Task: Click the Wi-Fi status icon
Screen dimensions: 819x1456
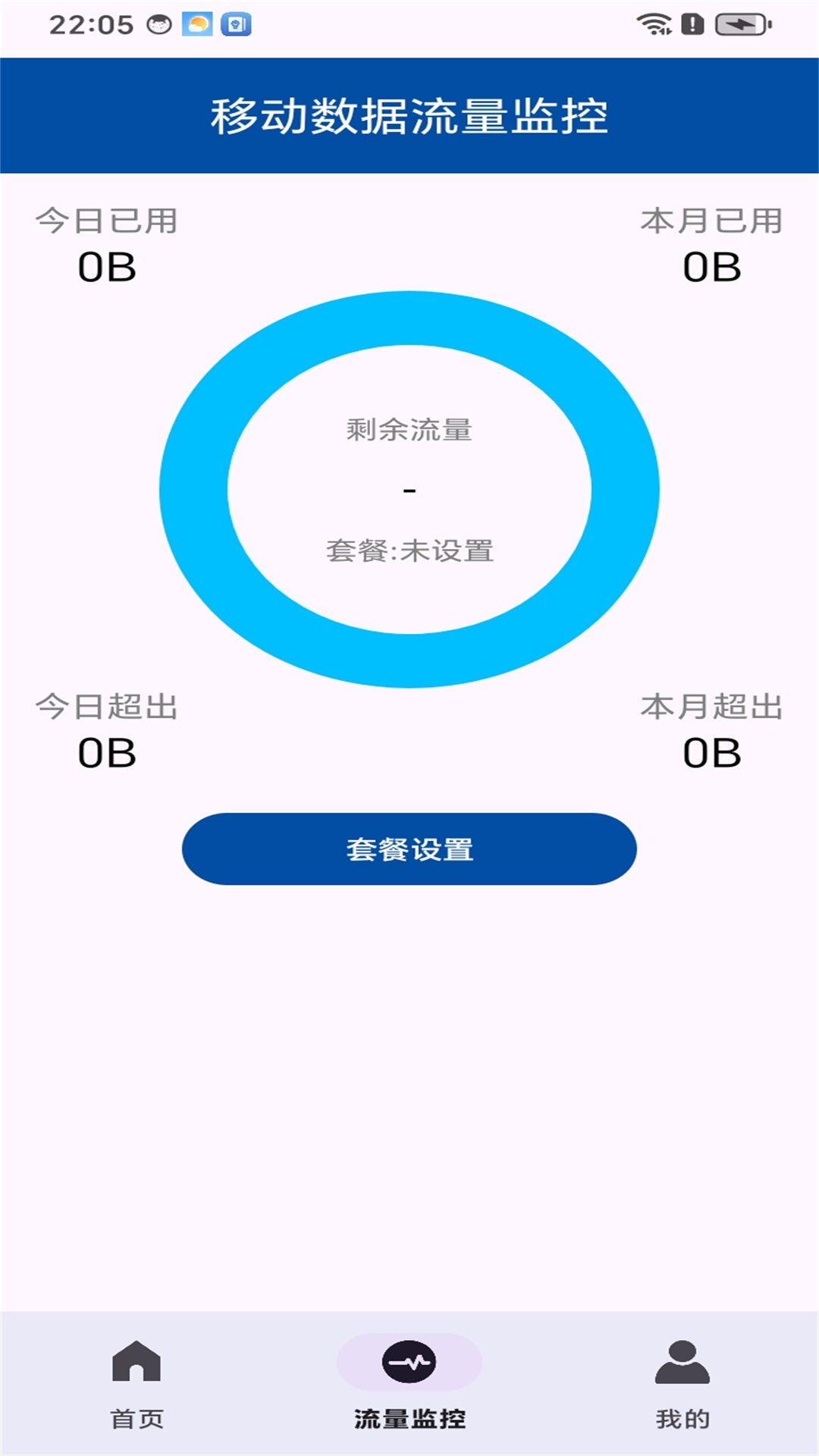Action: [x=654, y=23]
